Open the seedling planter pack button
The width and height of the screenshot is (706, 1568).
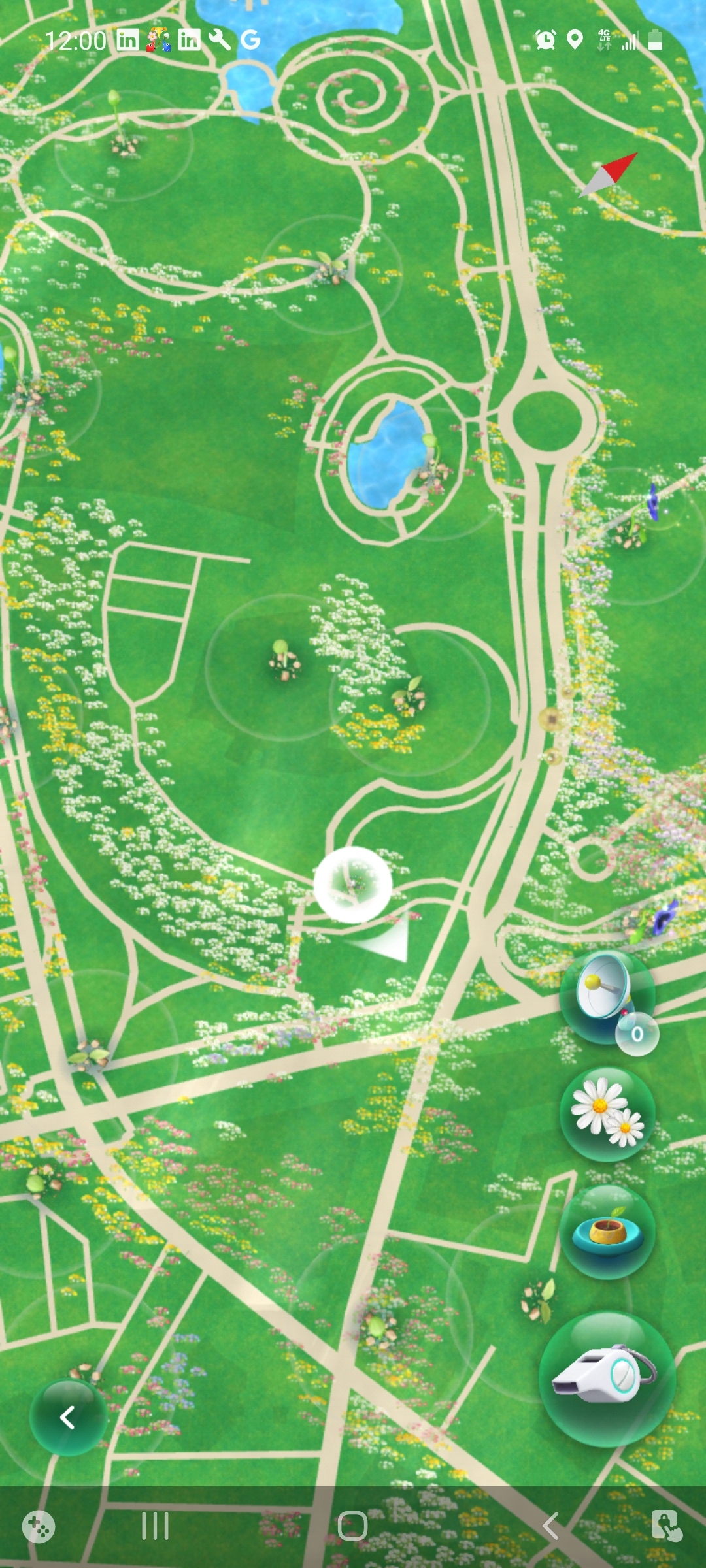607,1231
